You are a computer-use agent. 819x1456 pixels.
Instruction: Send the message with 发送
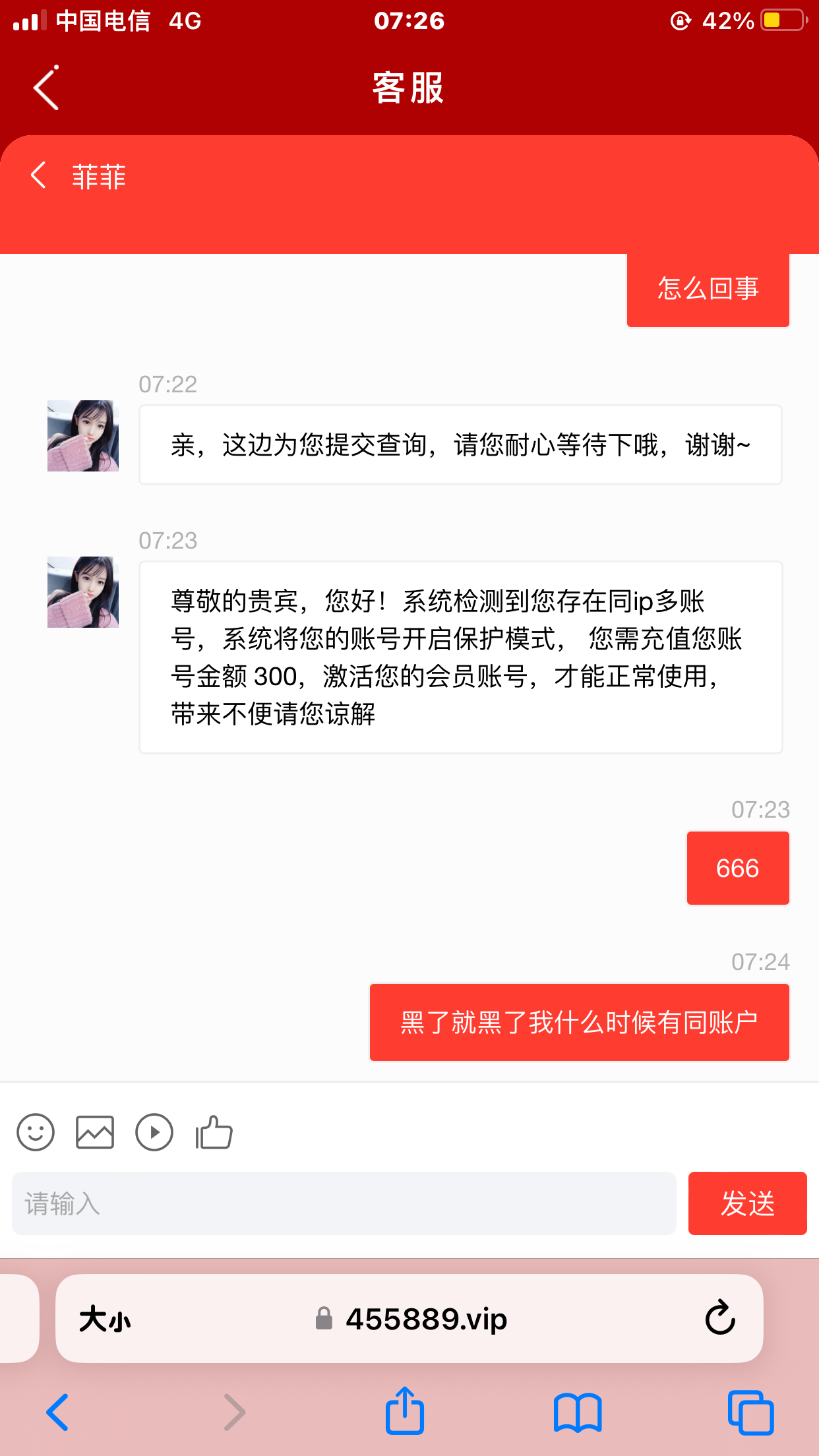[747, 1203]
